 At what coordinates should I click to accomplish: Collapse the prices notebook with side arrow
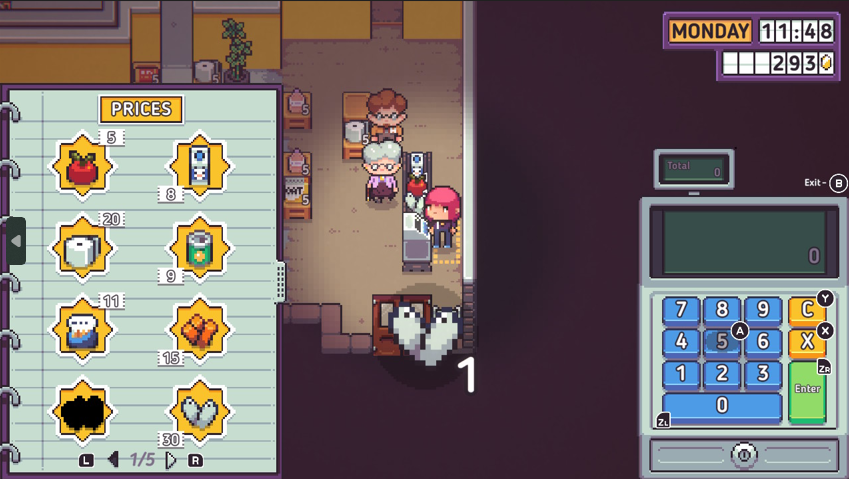pyautogui.click(x=16, y=242)
